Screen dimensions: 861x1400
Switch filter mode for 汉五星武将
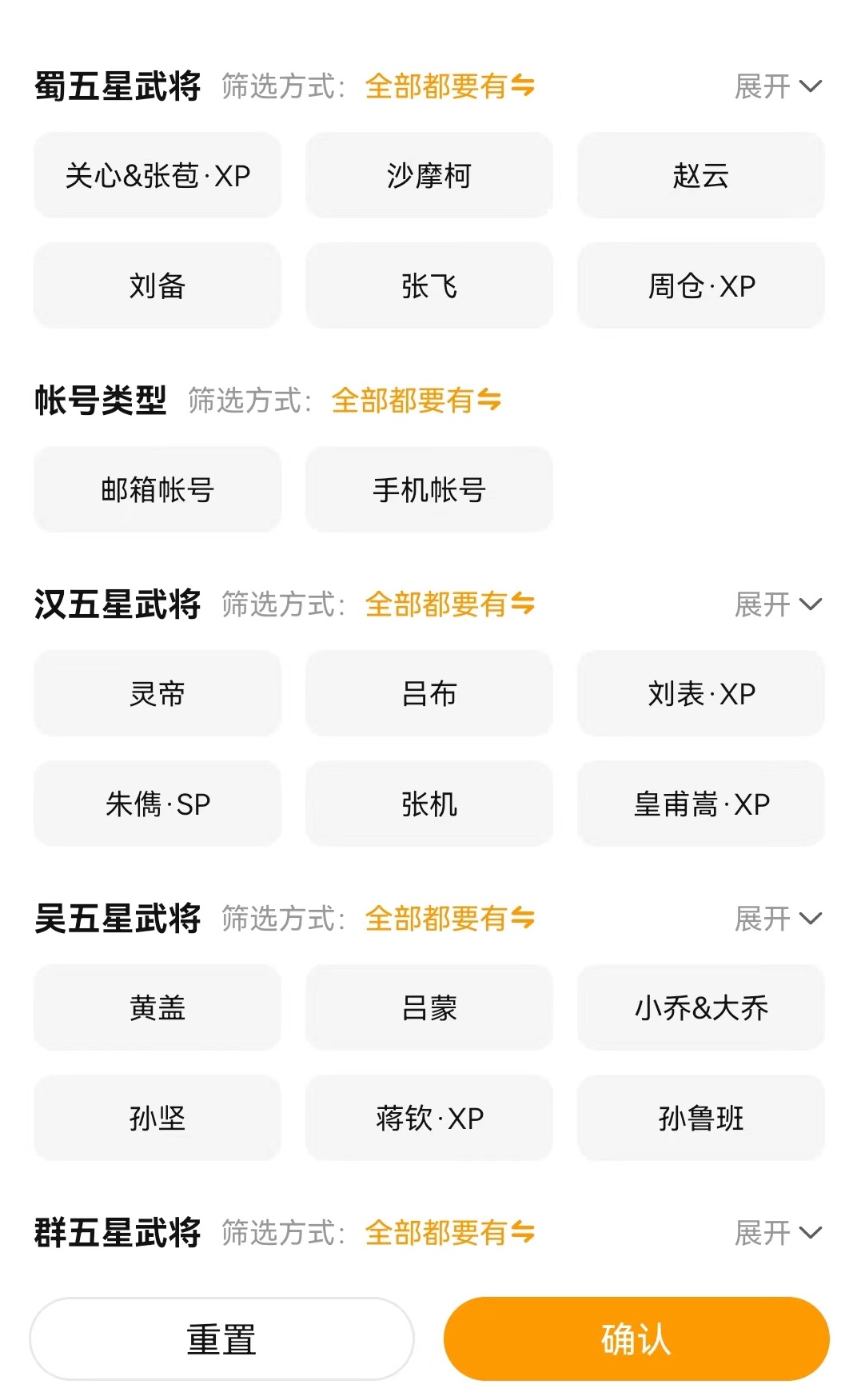click(449, 604)
